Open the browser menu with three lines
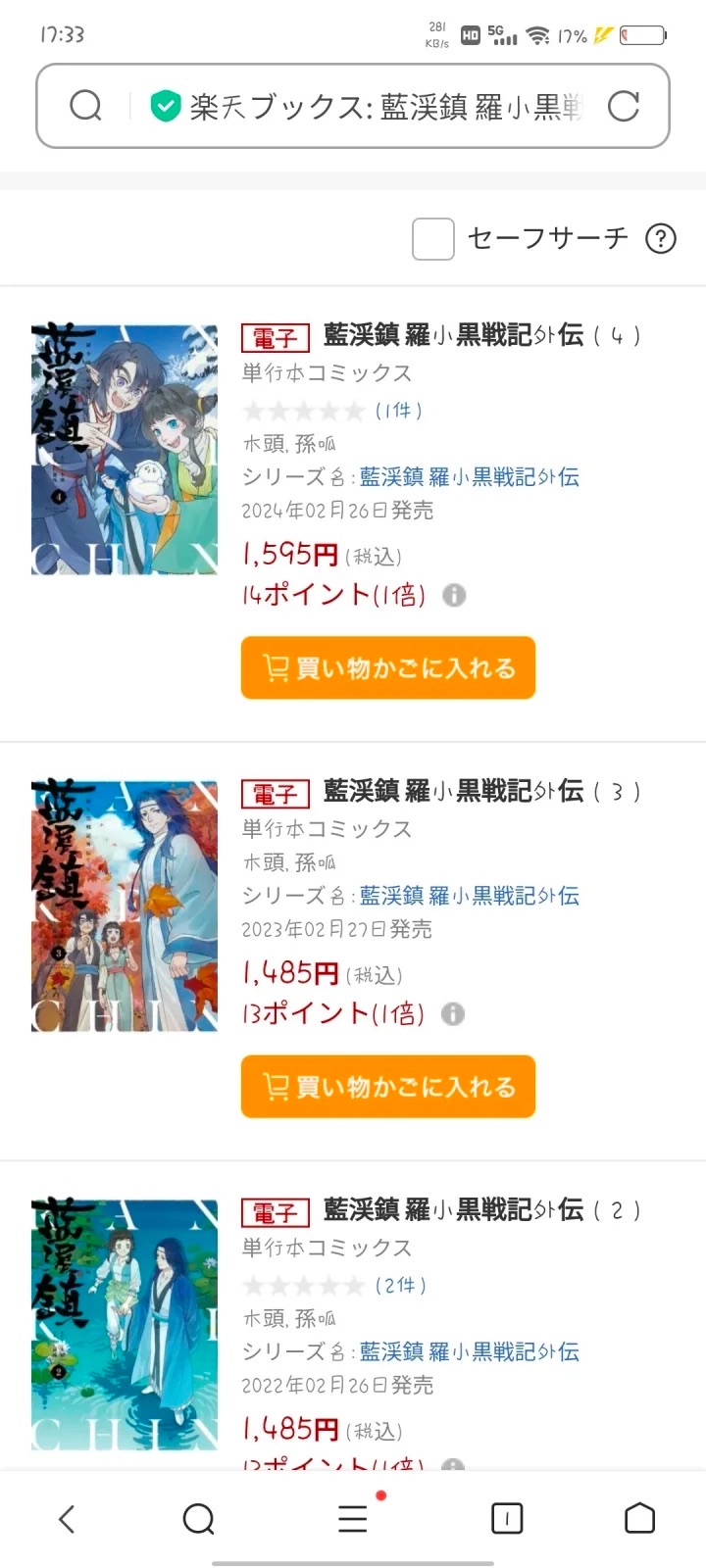Screen dimensions: 706x1568 click(353, 1519)
